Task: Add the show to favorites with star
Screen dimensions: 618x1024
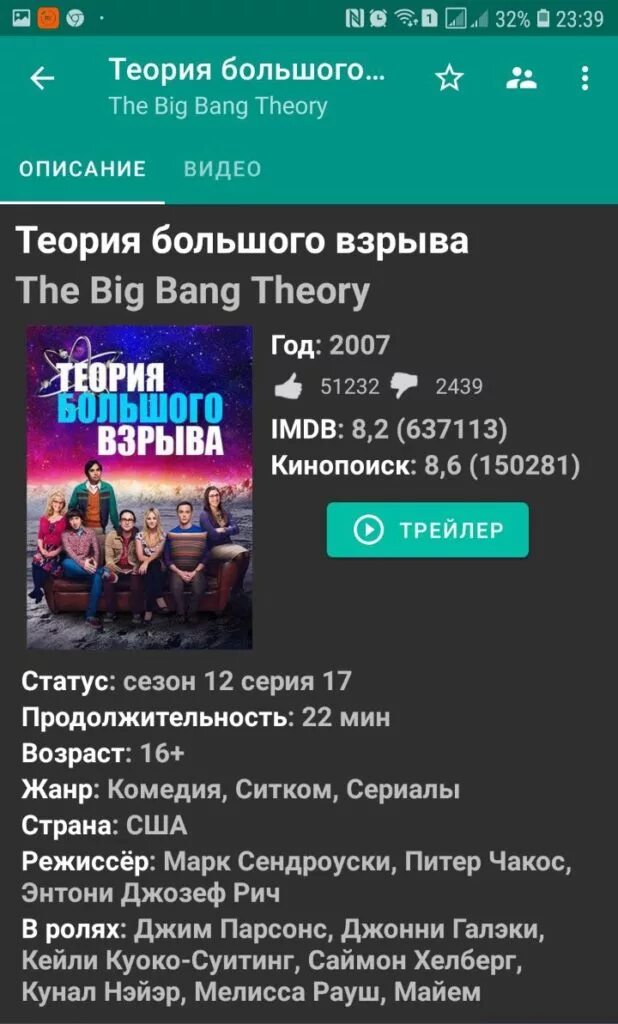Action: (x=449, y=79)
